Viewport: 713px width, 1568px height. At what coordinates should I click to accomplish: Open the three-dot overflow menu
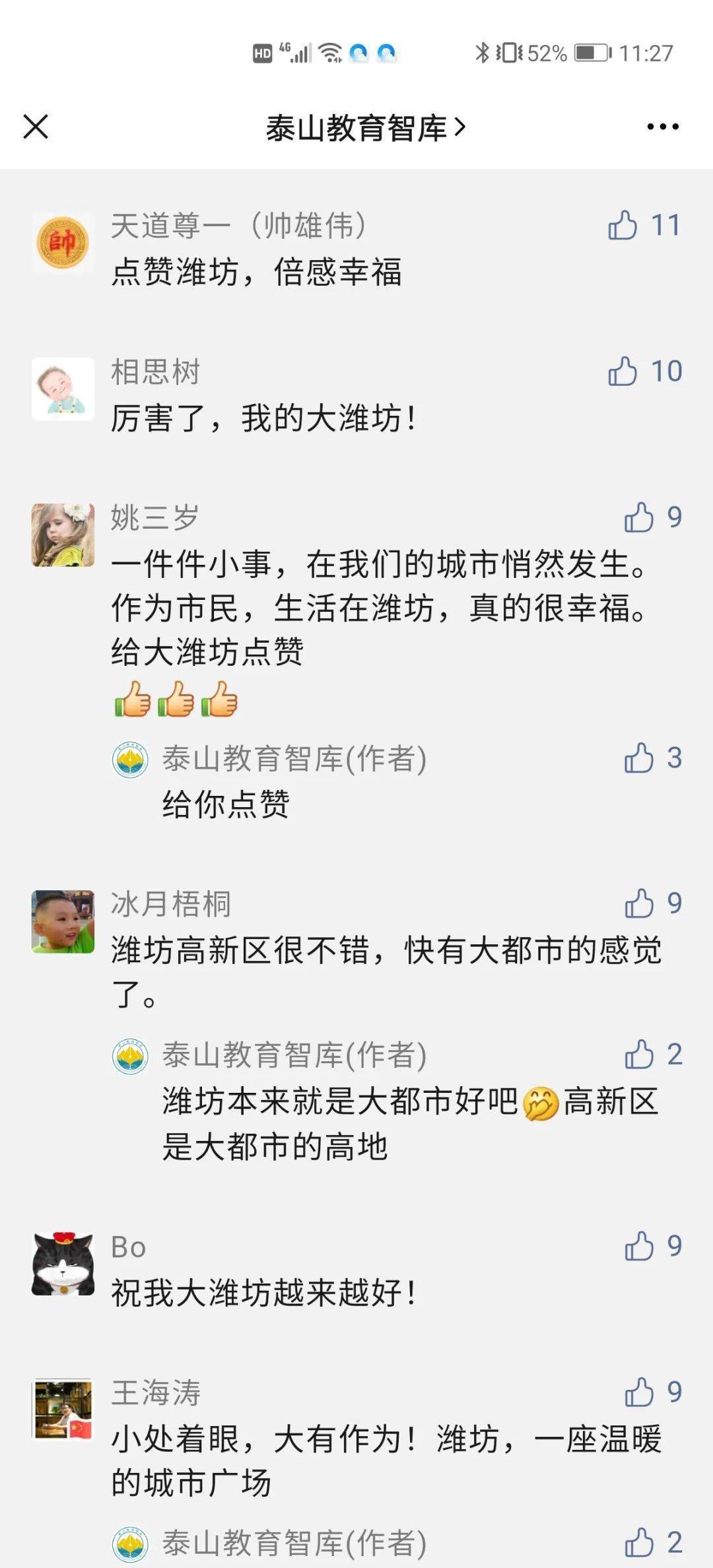pos(662,127)
